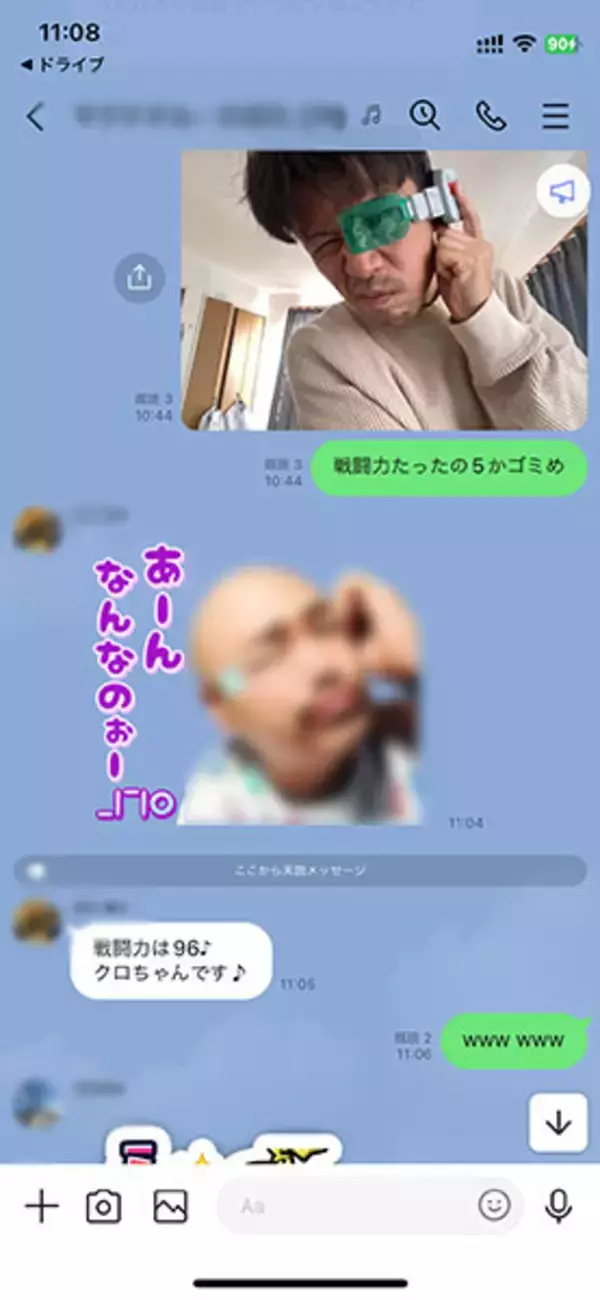Image resolution: width=600 pixels, height=1300 pixels.
Task: Open the chat menu
Action: pos(556,117)
